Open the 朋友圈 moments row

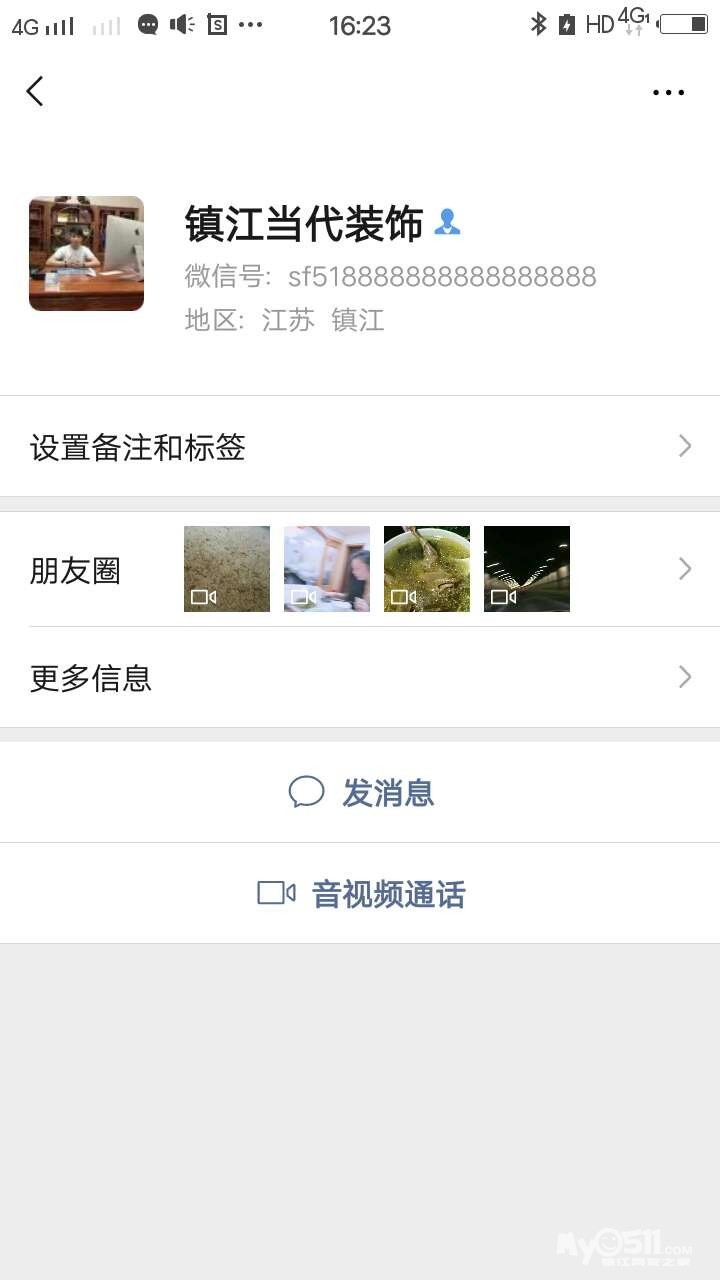tap(360, 570)
